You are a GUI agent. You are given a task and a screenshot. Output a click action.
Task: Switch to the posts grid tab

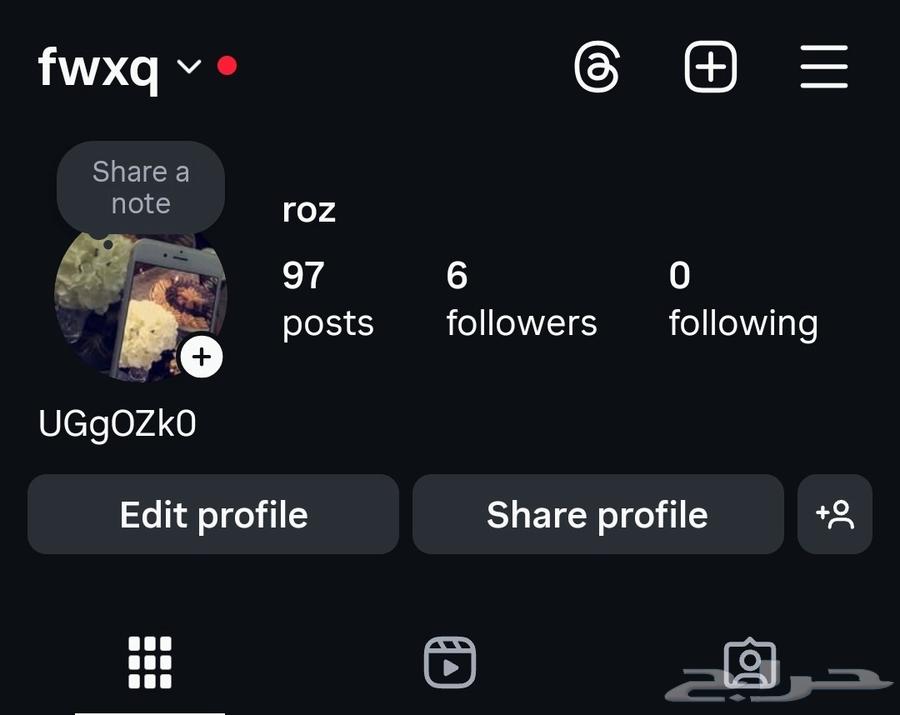point(150,662)
